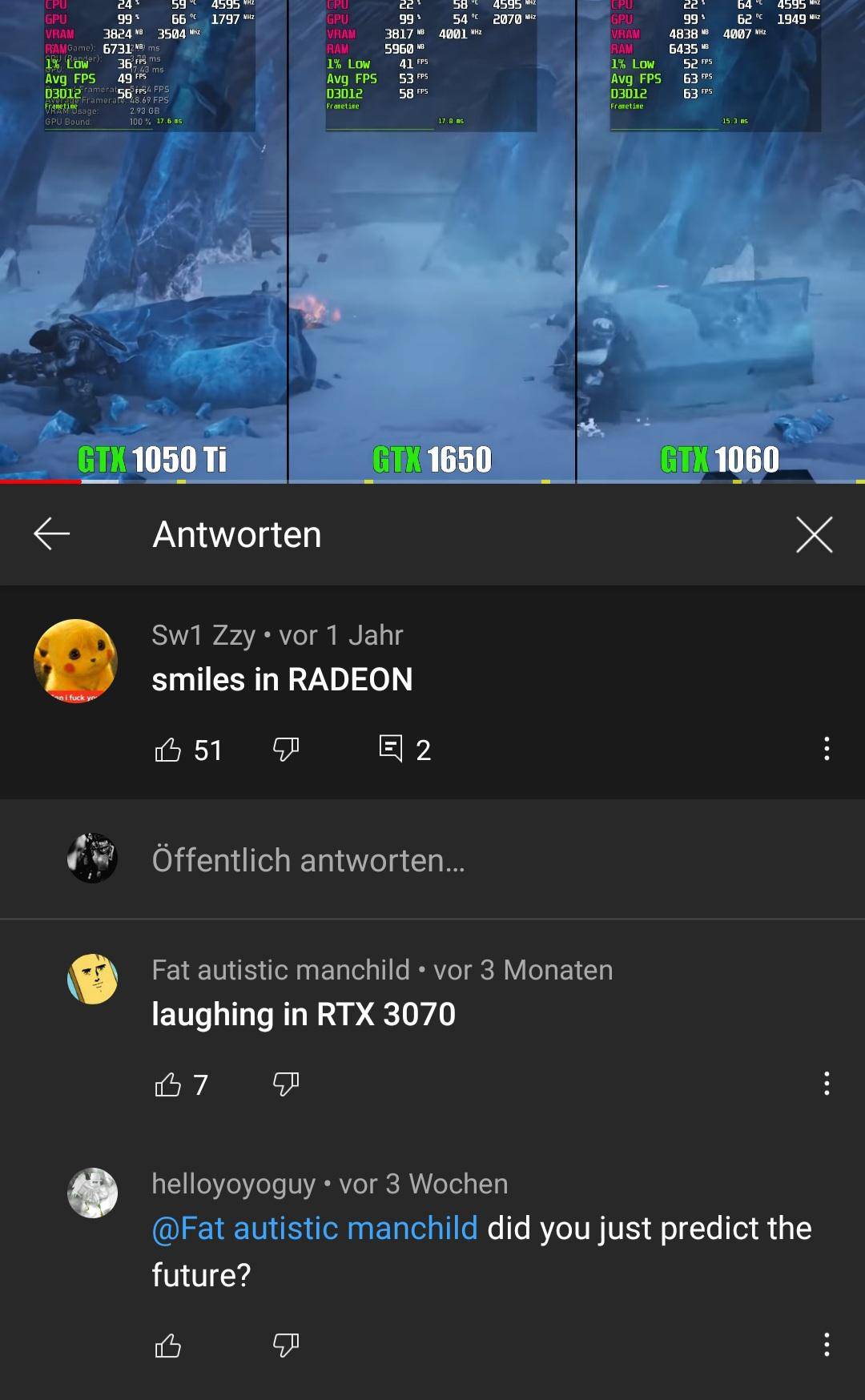Go back from the Antworten panel
The image size is (865, 1400).
(x=52, y=534)
